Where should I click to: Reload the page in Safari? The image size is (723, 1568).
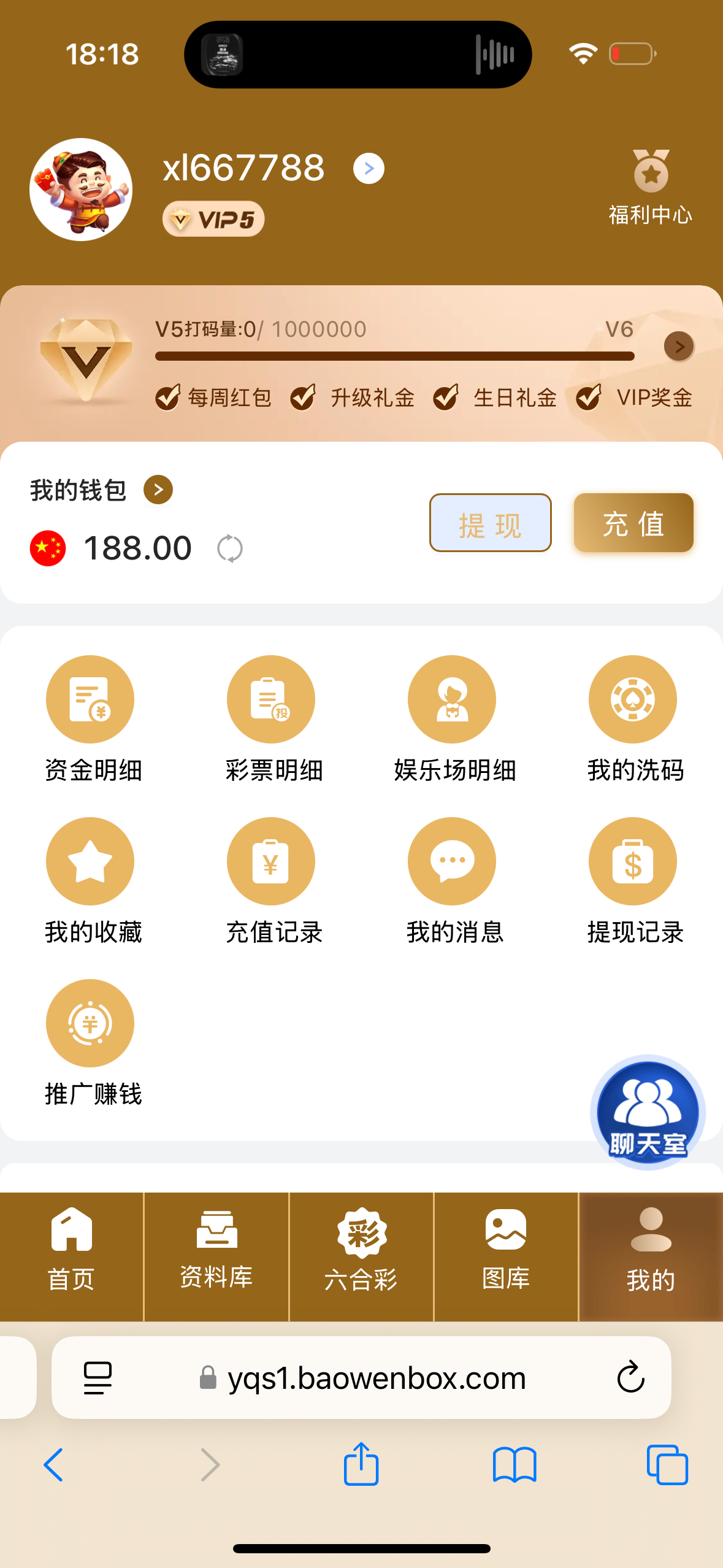coord(630,1377)
